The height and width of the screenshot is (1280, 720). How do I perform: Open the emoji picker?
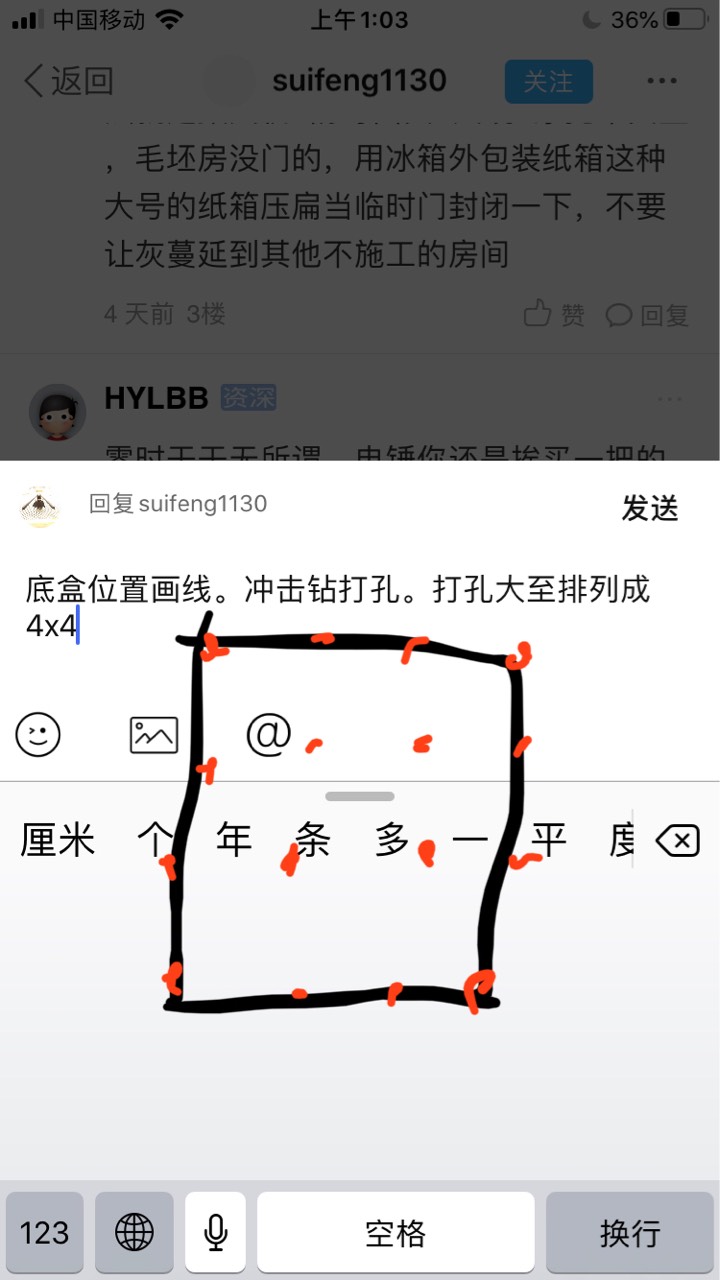(38, 735)
